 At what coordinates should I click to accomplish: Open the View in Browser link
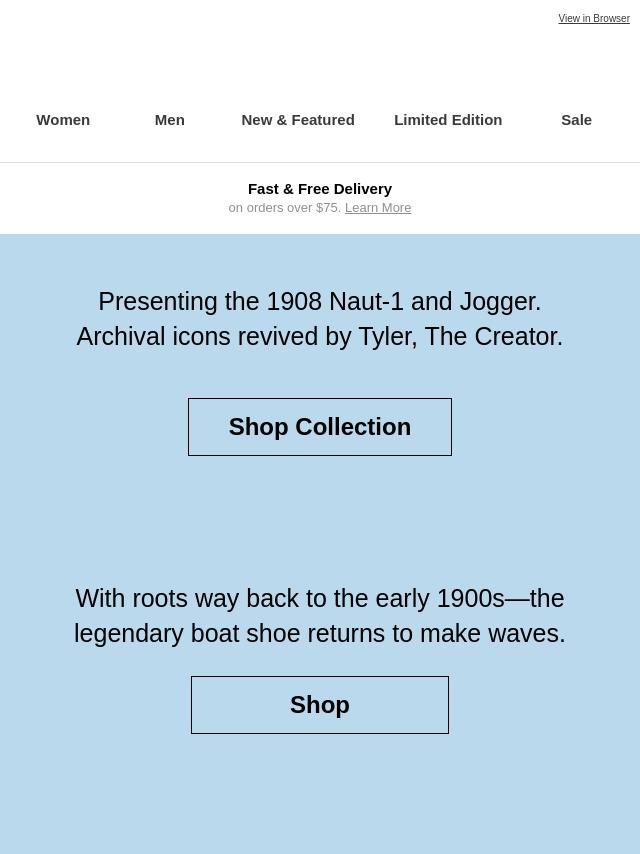[x=593, y=19]
